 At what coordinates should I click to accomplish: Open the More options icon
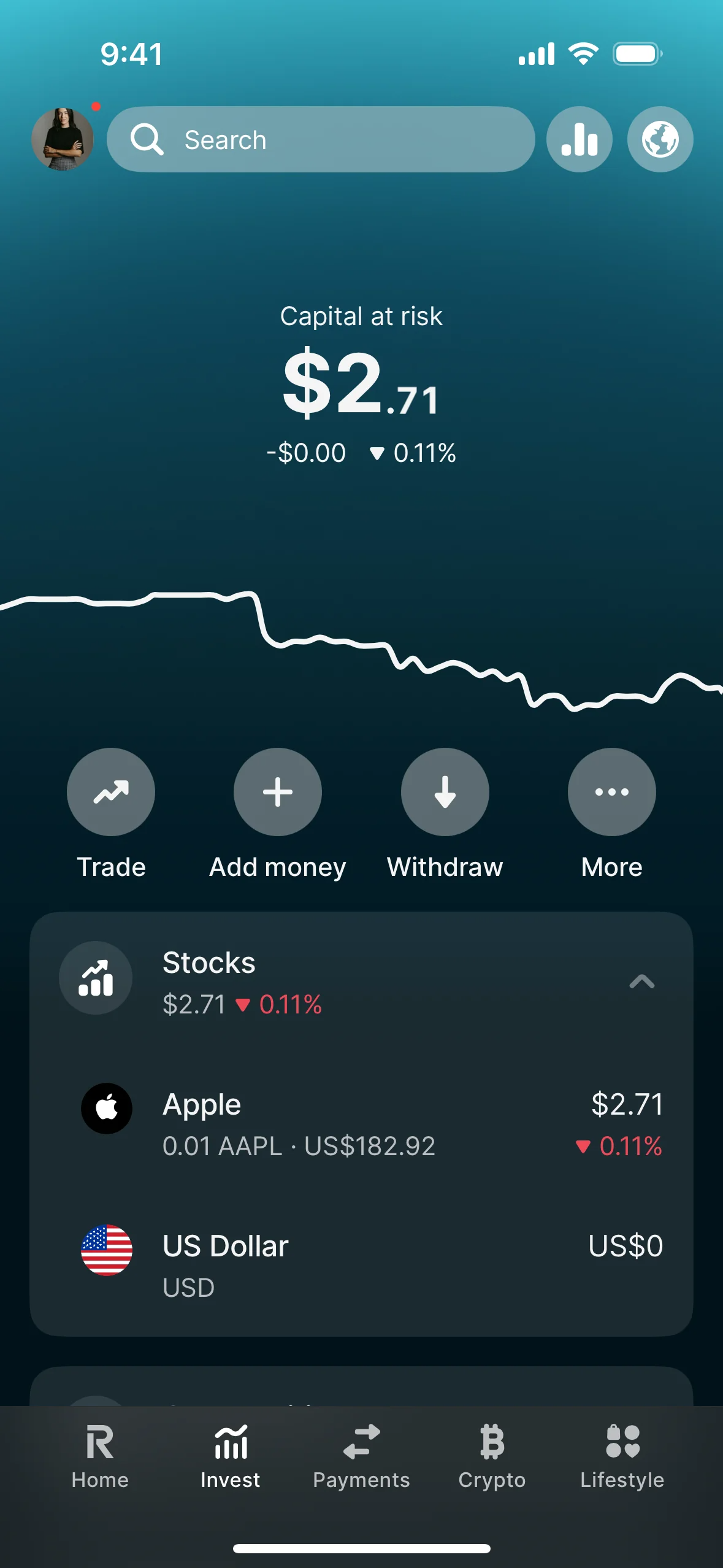[611, 792]
